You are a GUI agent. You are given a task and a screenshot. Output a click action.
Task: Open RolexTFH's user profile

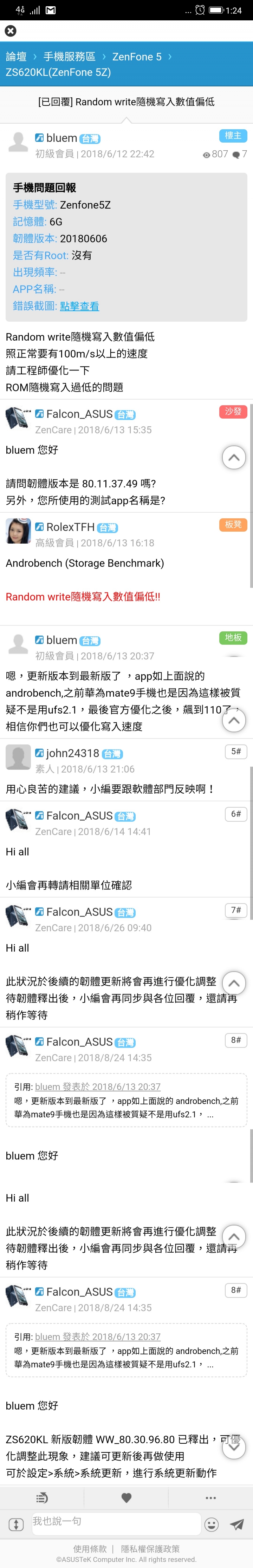pos(70,527)
